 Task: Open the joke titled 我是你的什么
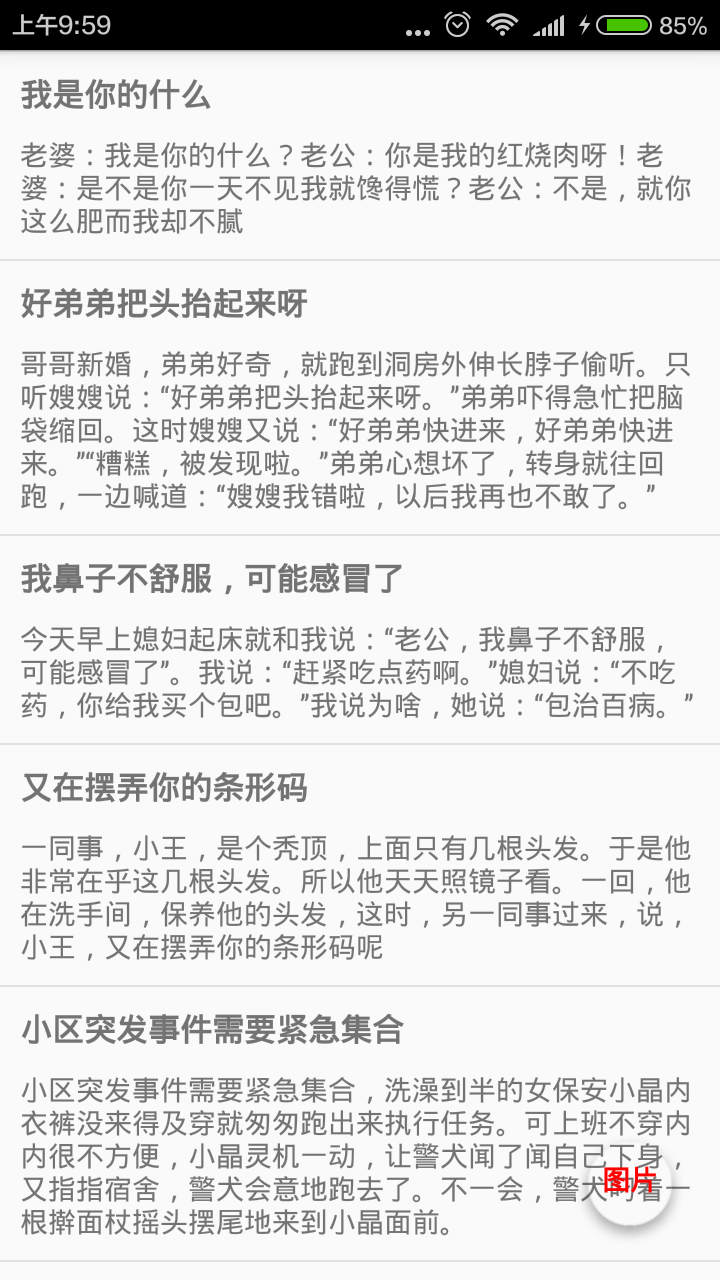click(360, 155)
